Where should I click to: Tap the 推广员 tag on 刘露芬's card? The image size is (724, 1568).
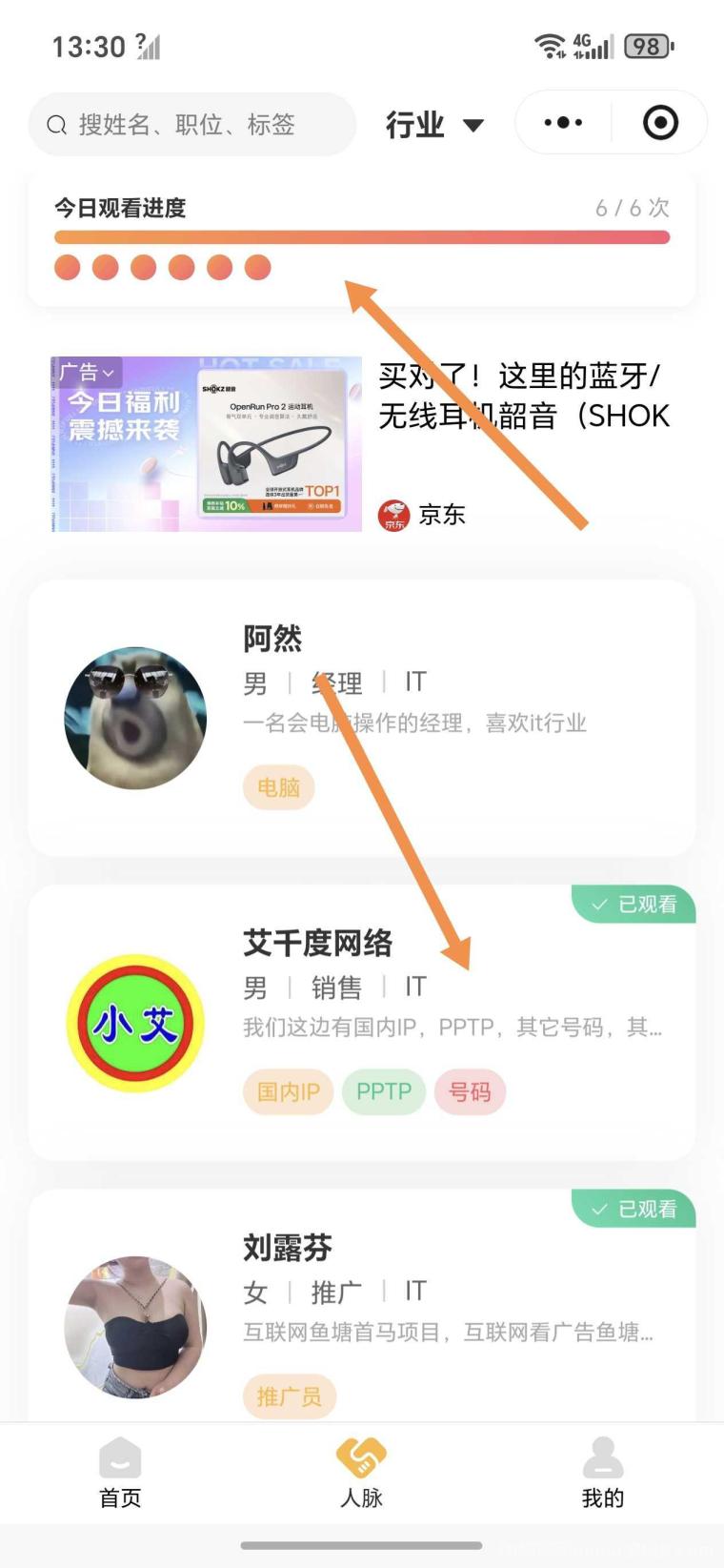289,1396
